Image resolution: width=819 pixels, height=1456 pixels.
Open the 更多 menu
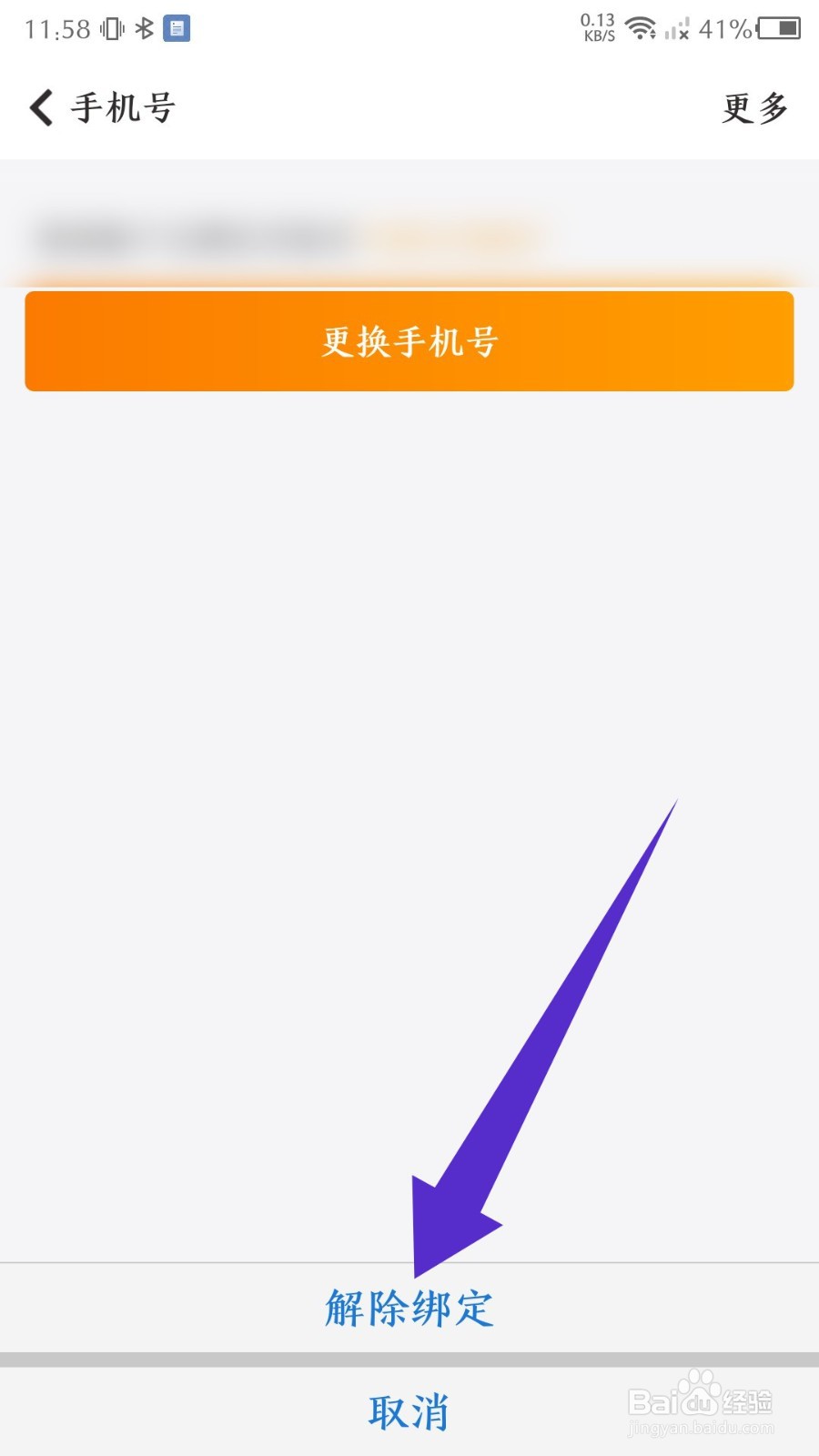[x=754, y=107]
